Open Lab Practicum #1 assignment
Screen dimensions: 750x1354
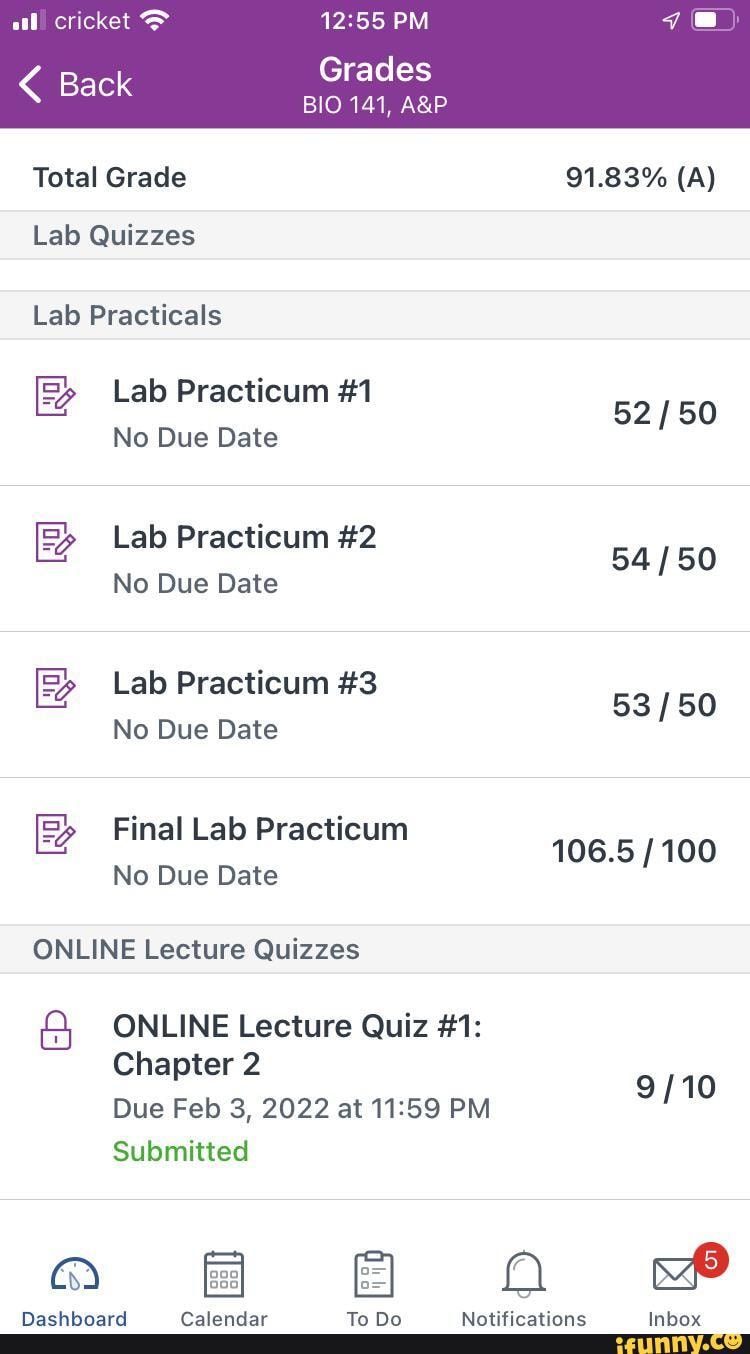coord(242,412)
